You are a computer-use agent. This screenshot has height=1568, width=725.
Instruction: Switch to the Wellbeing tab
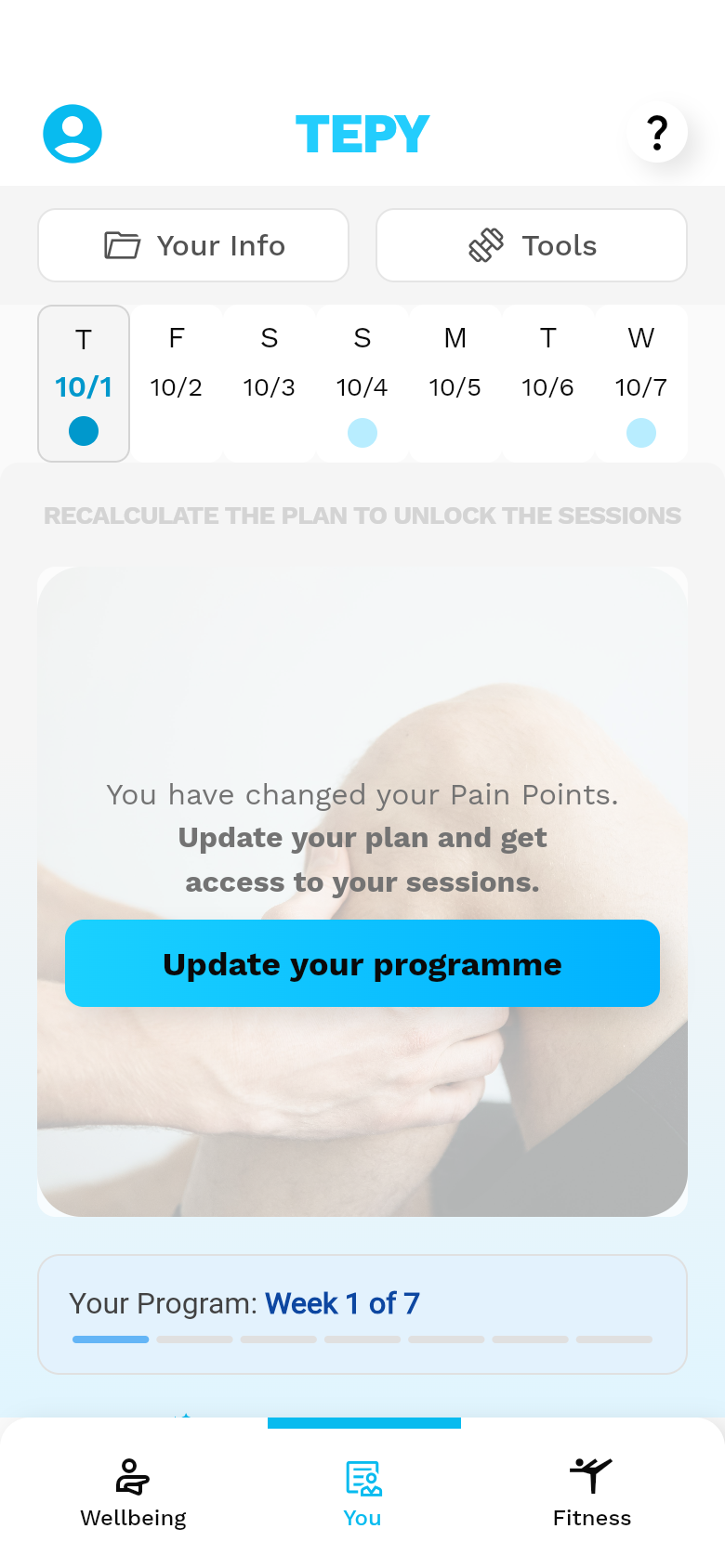point(134,1493)
